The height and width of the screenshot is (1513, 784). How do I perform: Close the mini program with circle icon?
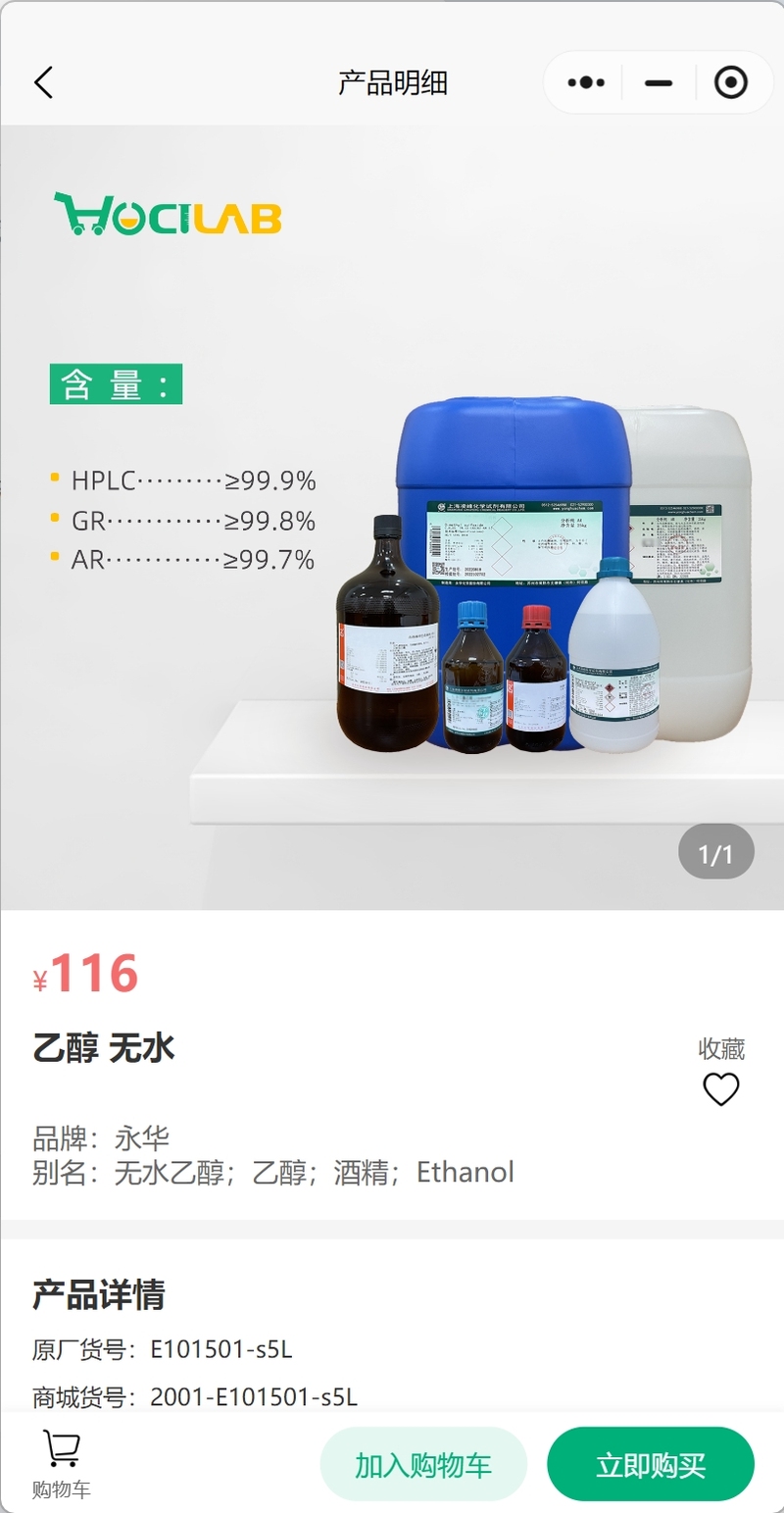731,83
